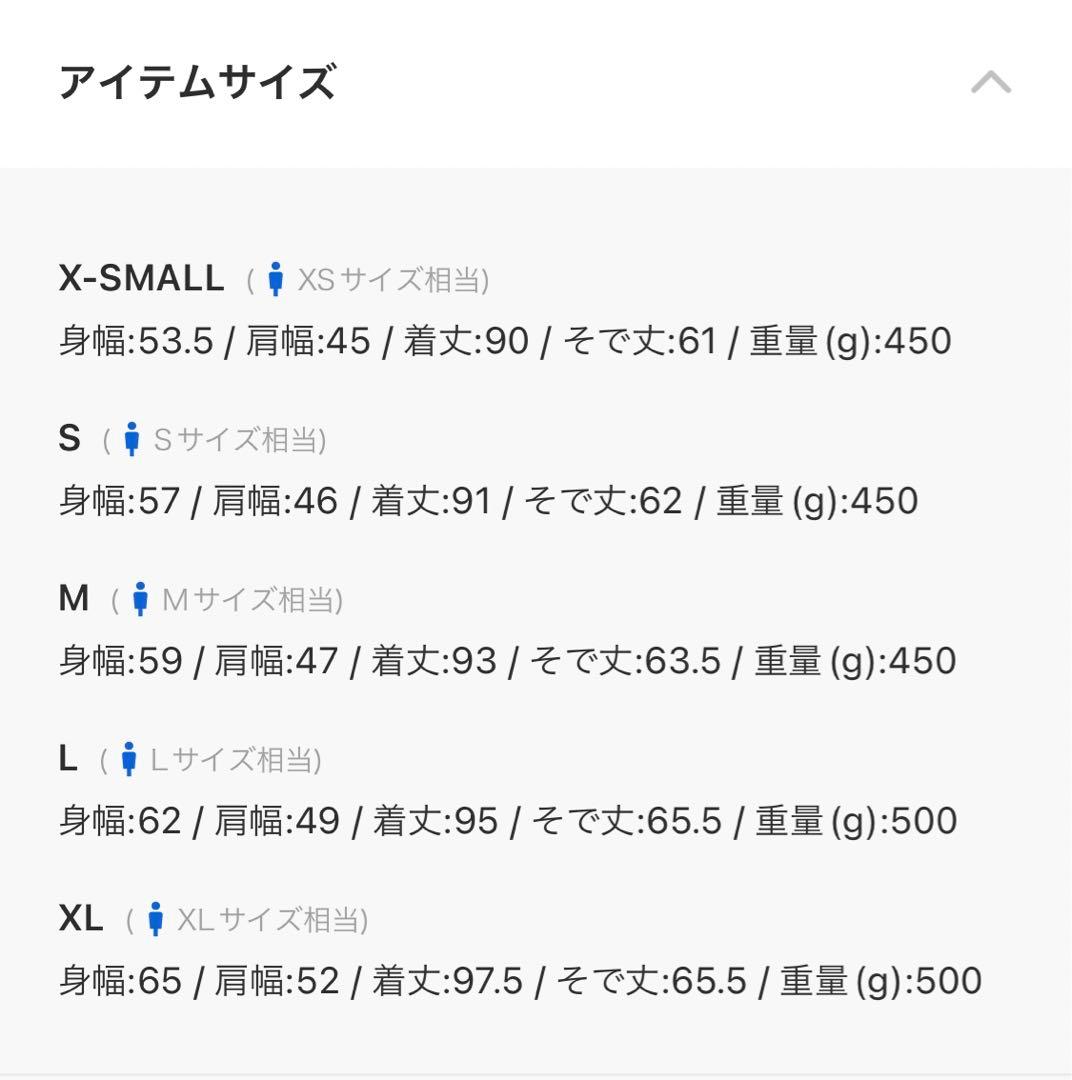
Task: Click the S size row header
Action: pos(68,439)
